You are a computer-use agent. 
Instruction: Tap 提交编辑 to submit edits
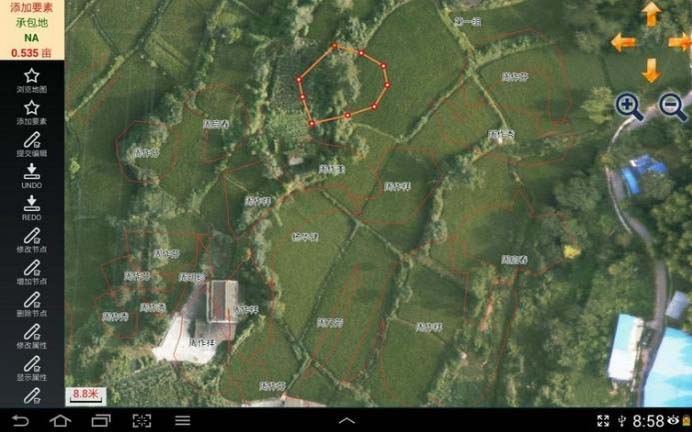coord(31,143)
